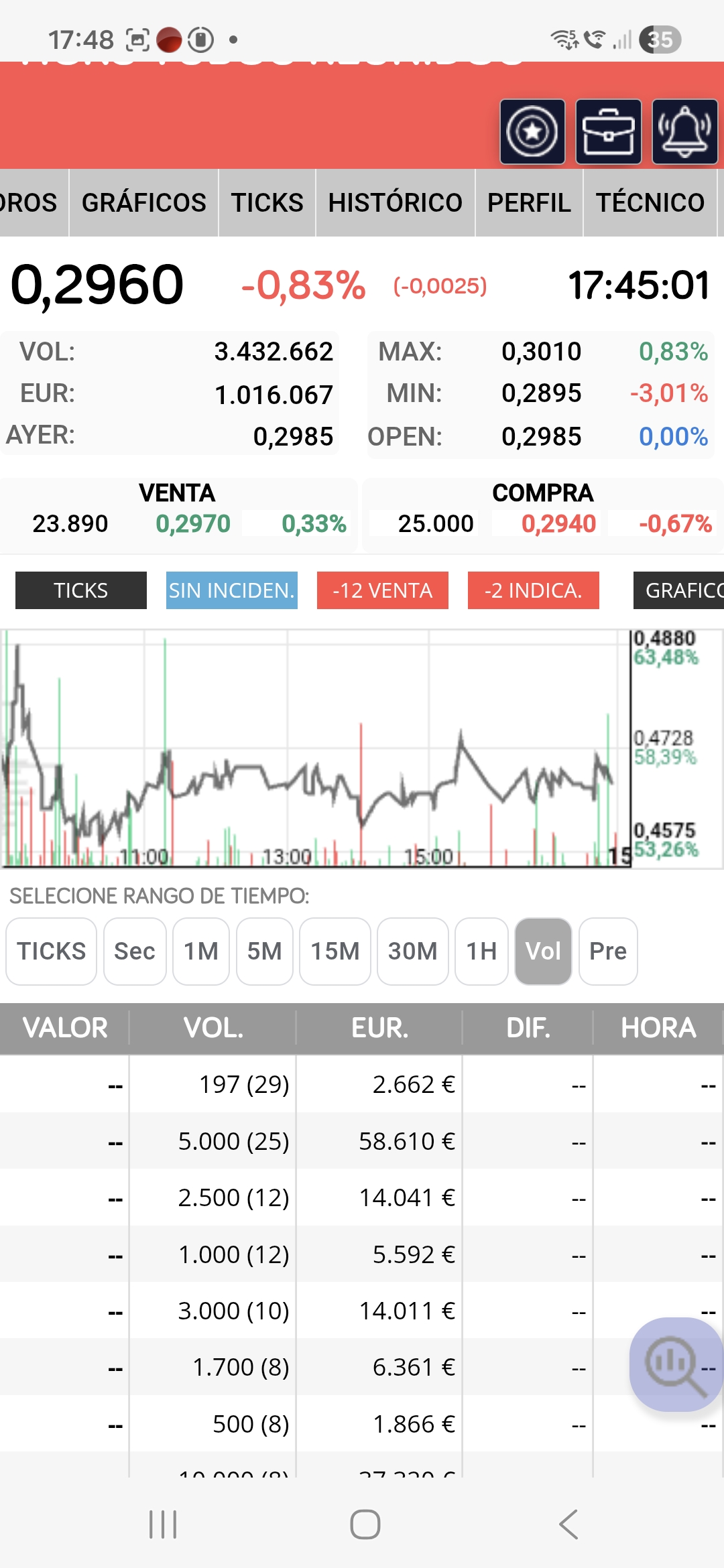Tap the SIN INCIDEN. button
Image resolution: width=724 pixels, height=1568 pixels.
232,590
